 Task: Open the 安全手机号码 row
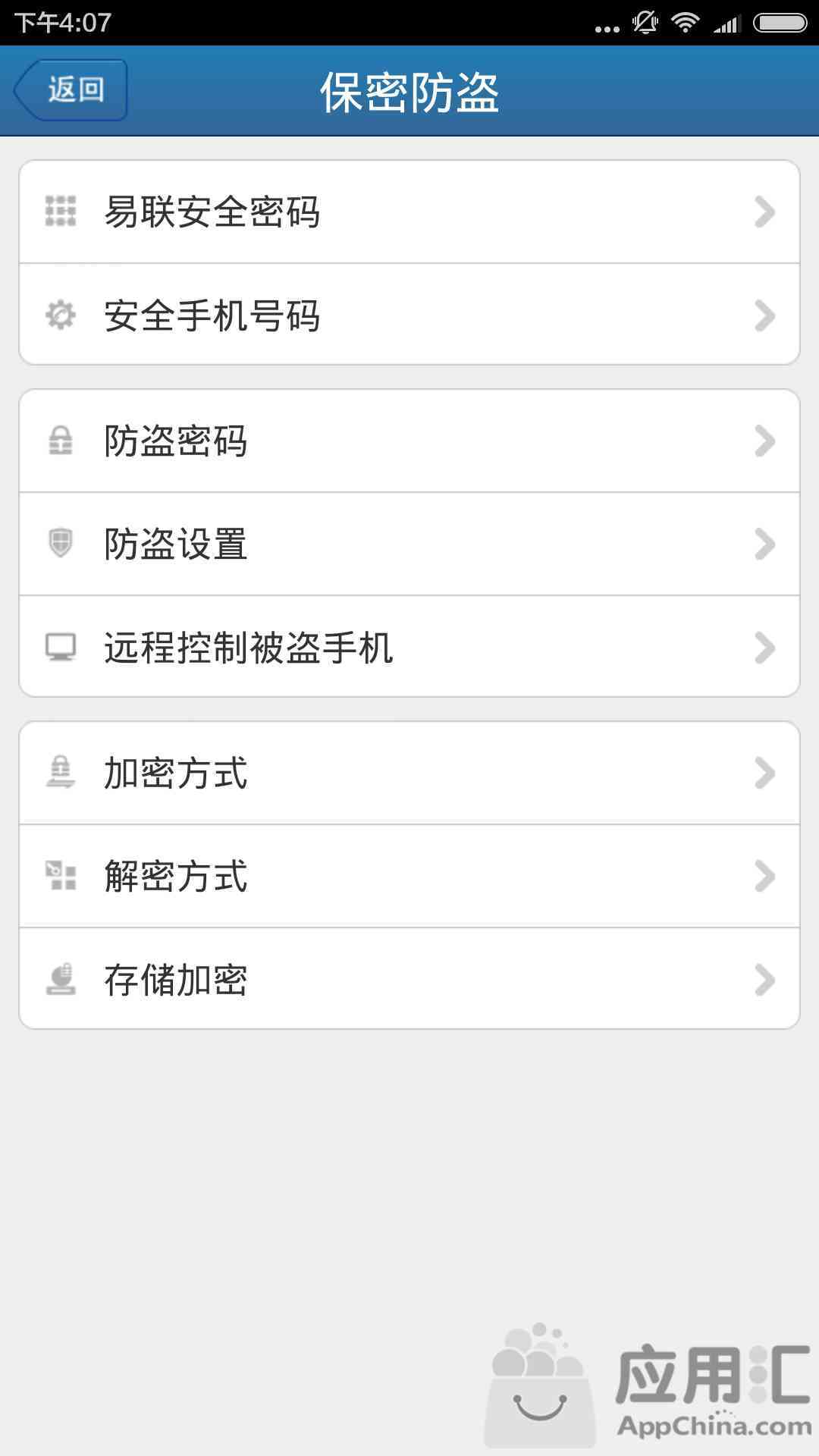(x=409, y=315)
